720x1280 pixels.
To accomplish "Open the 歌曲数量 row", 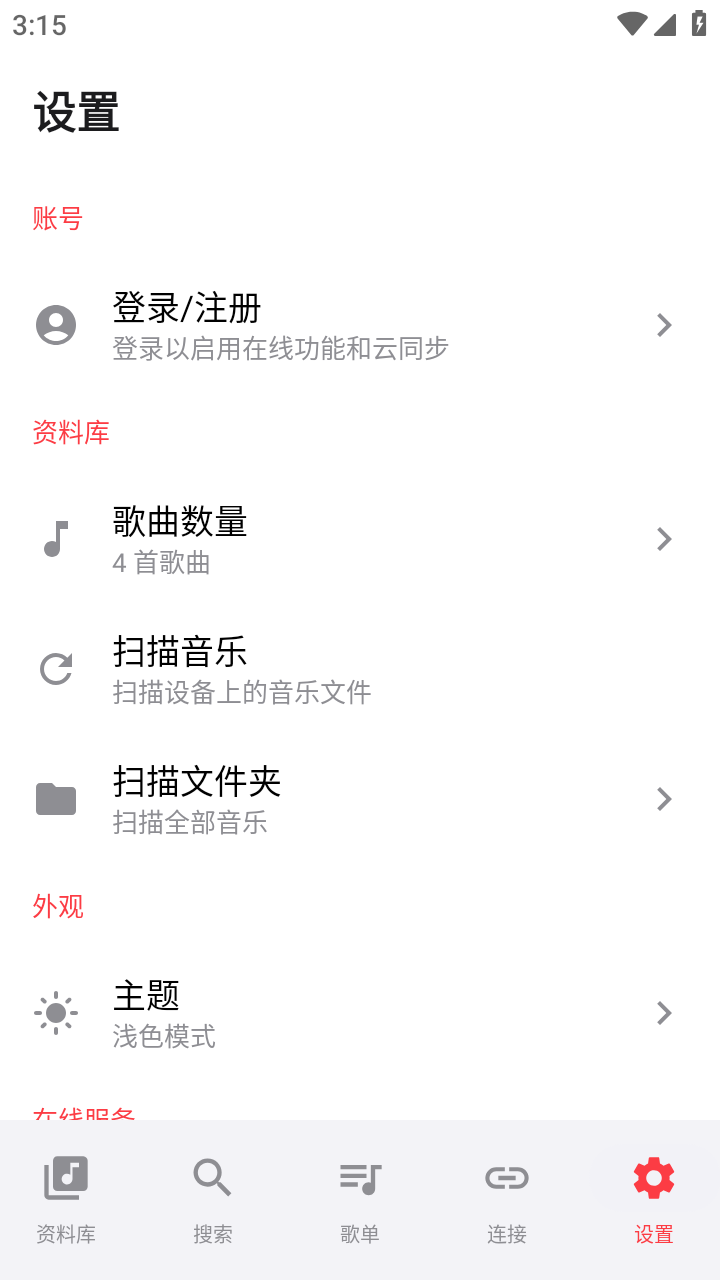I will pyautogui.click(x=360, y=539).
